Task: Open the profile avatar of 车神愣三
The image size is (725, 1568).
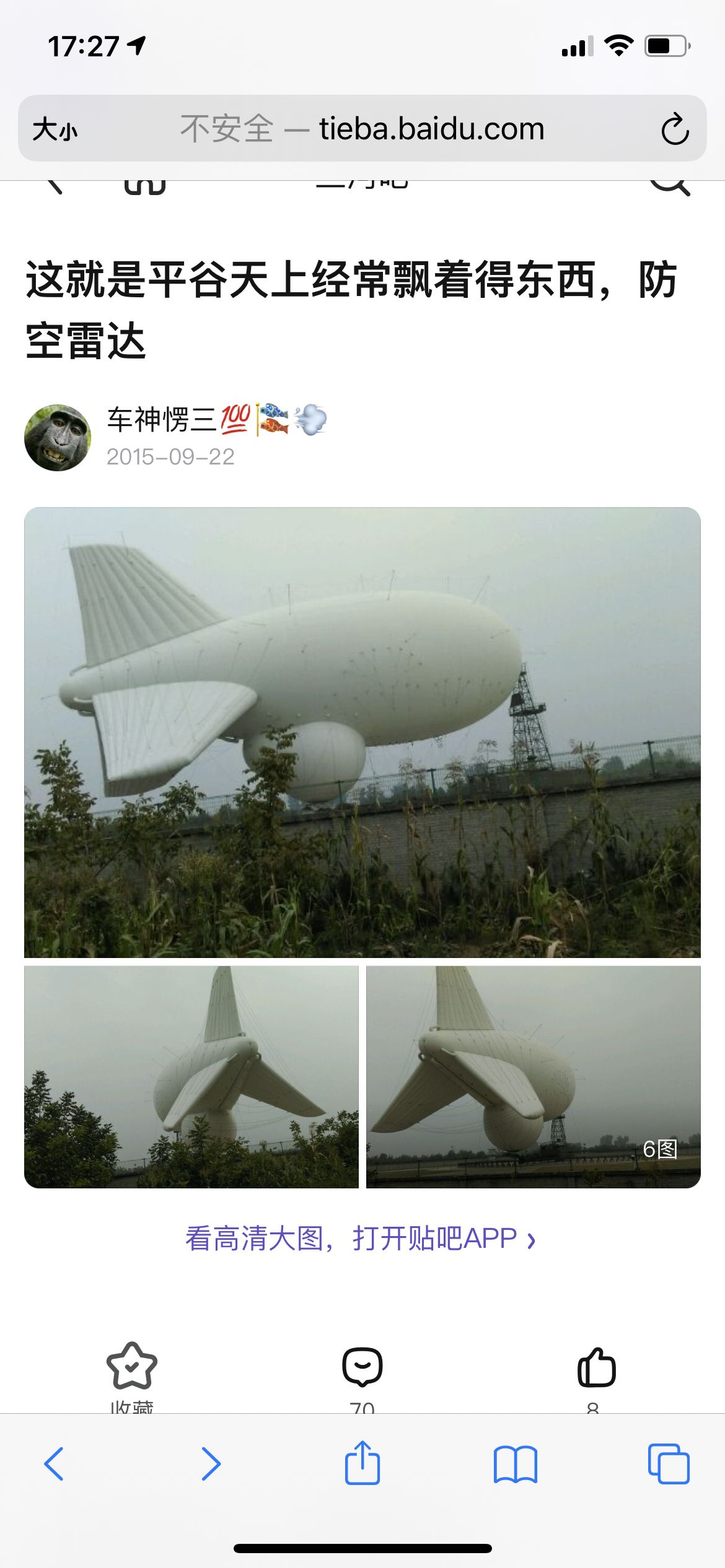Action: pos(58,438)
